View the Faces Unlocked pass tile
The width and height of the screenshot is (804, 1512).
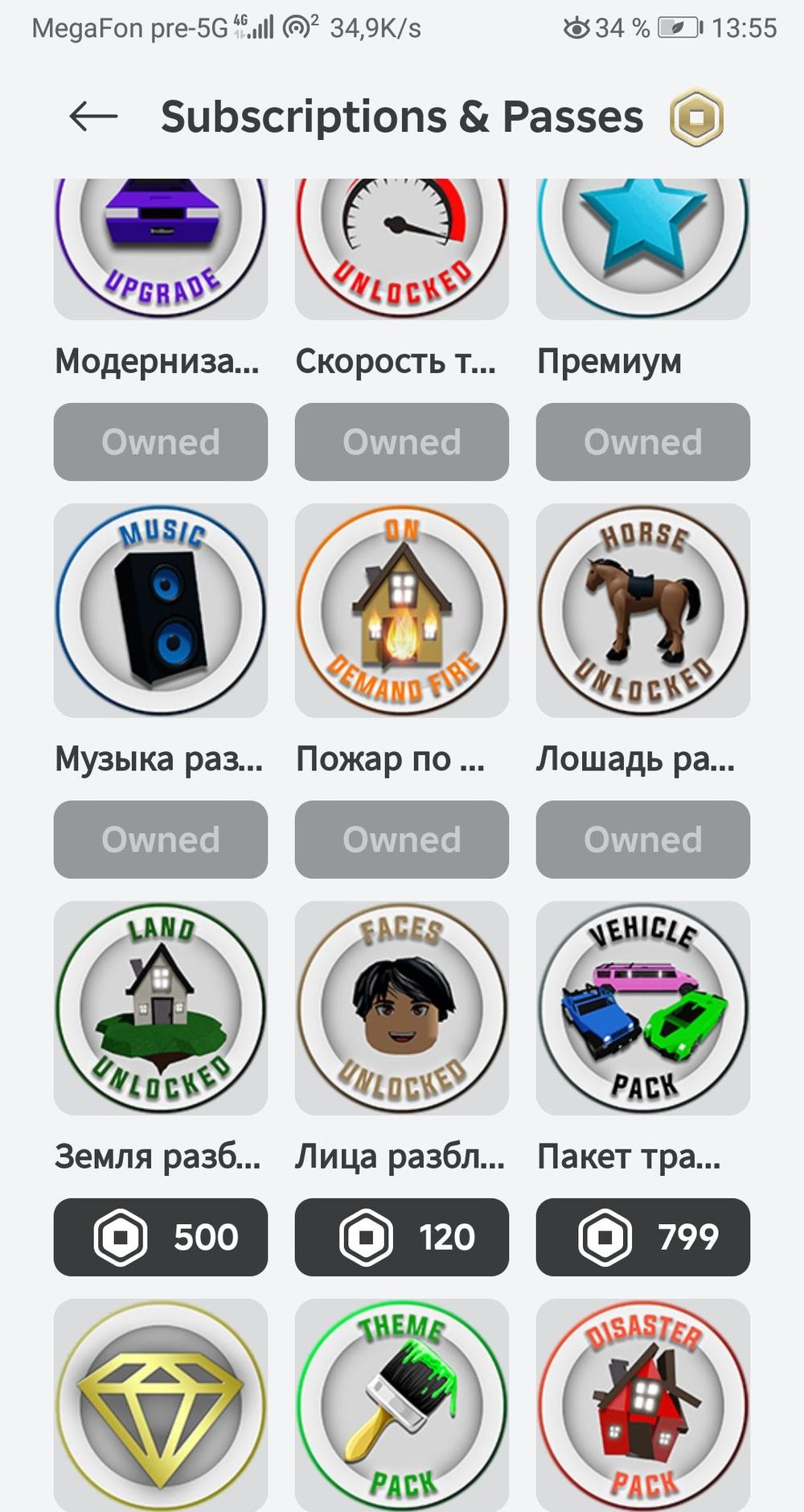coord(402,1008)
